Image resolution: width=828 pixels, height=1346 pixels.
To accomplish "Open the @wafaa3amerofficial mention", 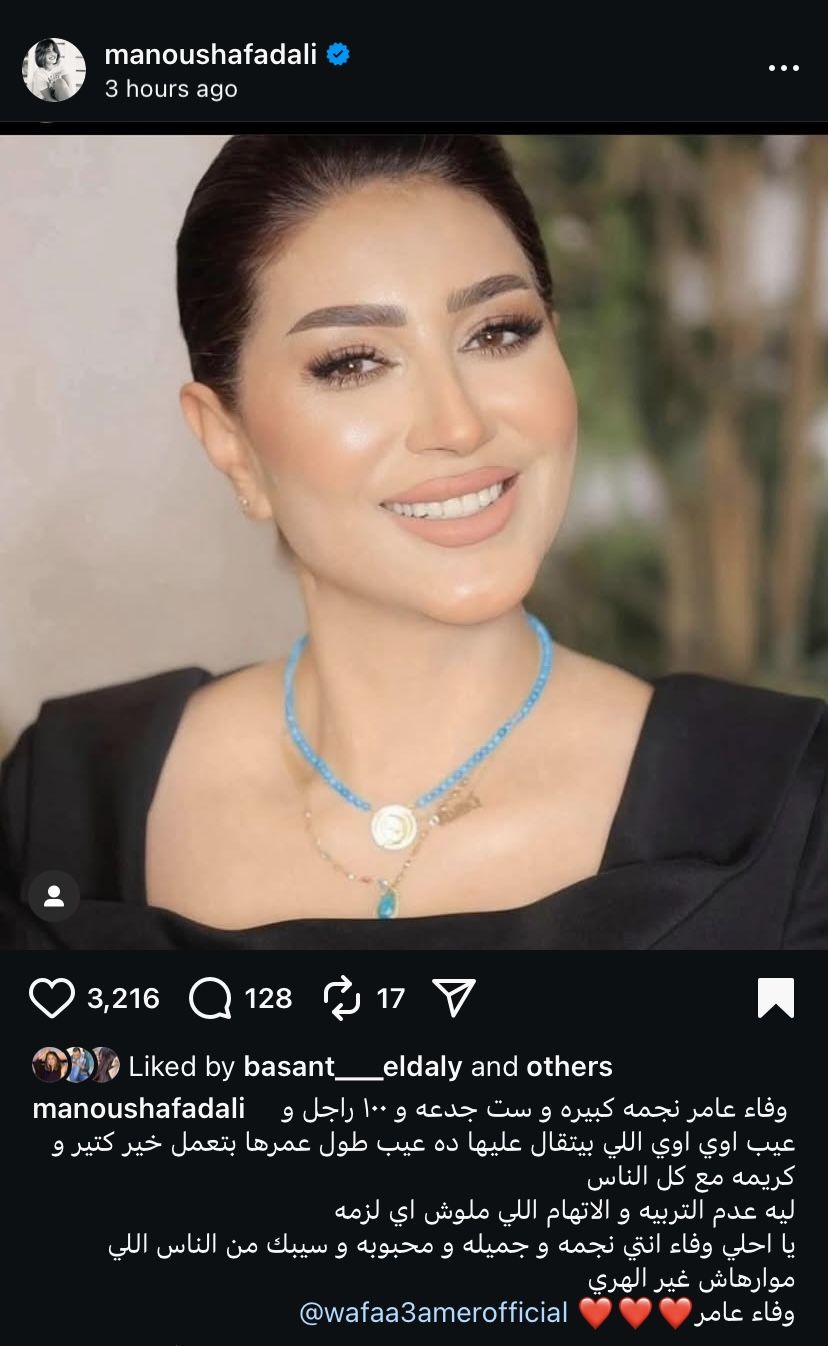I will coord(433,1312).
